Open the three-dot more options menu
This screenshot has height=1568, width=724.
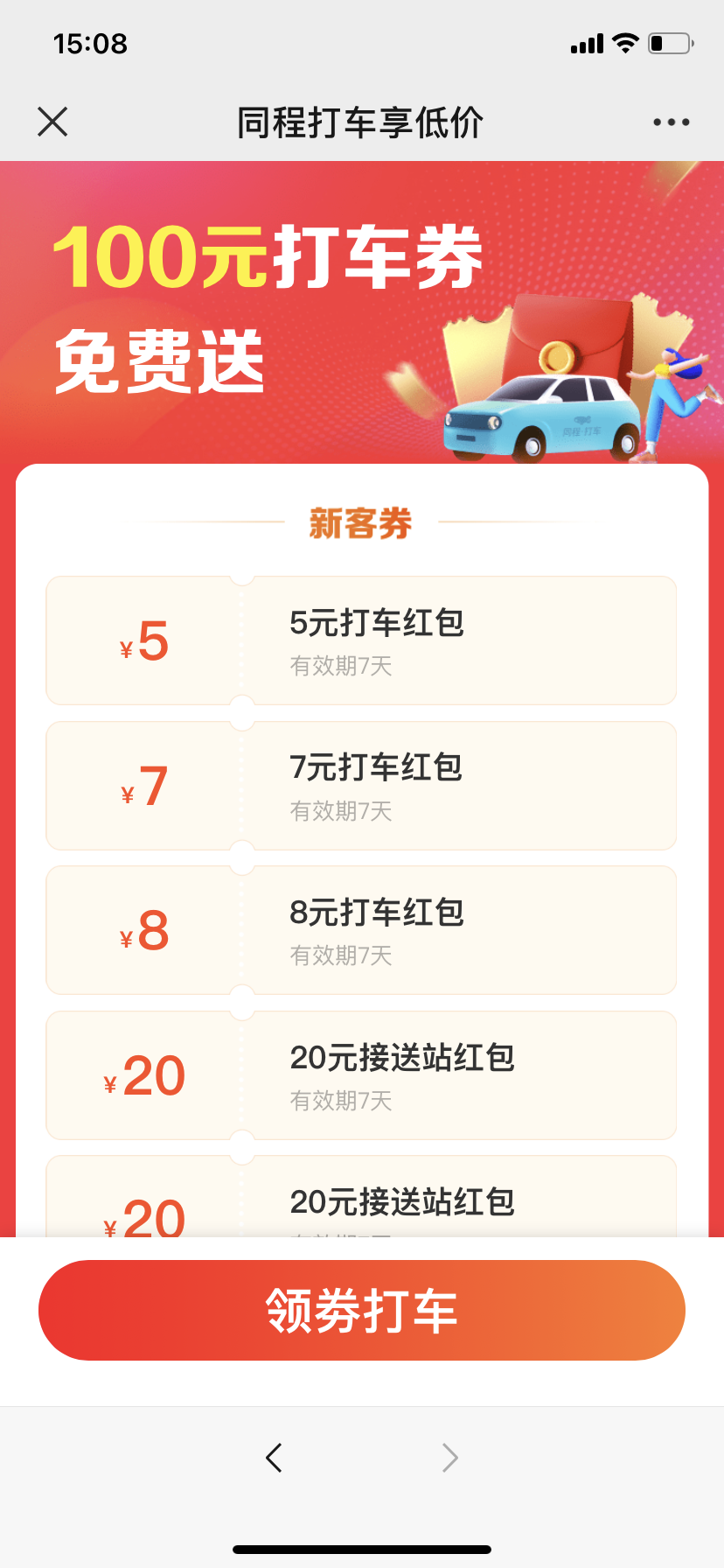671,122
